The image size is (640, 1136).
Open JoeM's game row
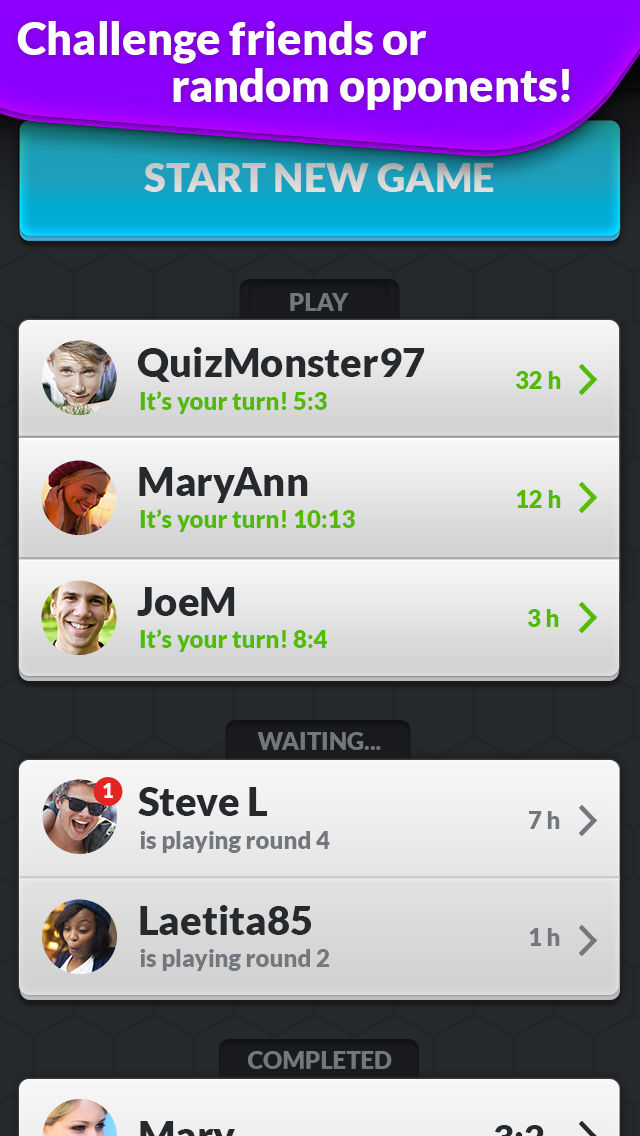coord(319,618)
